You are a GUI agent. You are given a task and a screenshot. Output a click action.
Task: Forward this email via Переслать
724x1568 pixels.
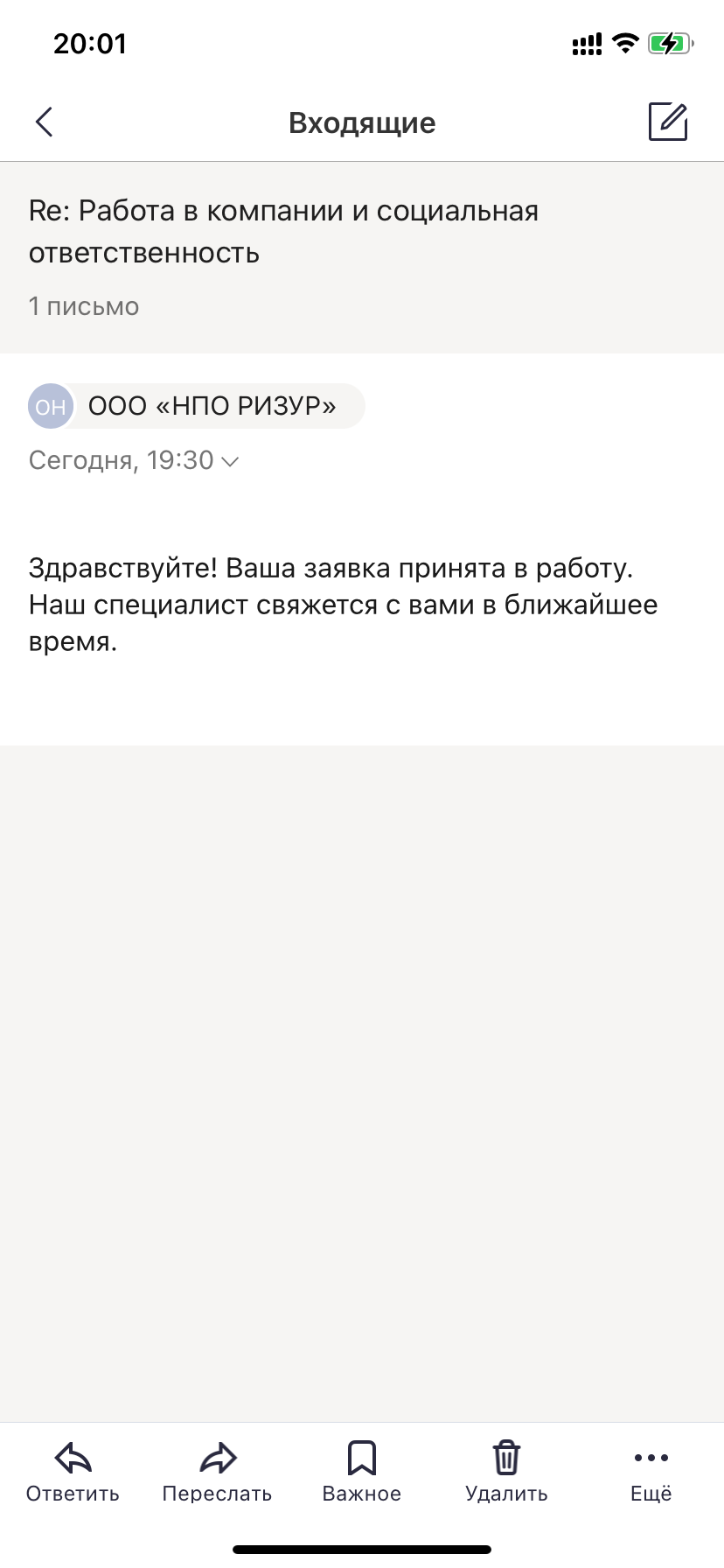[x=217, y=1472]
